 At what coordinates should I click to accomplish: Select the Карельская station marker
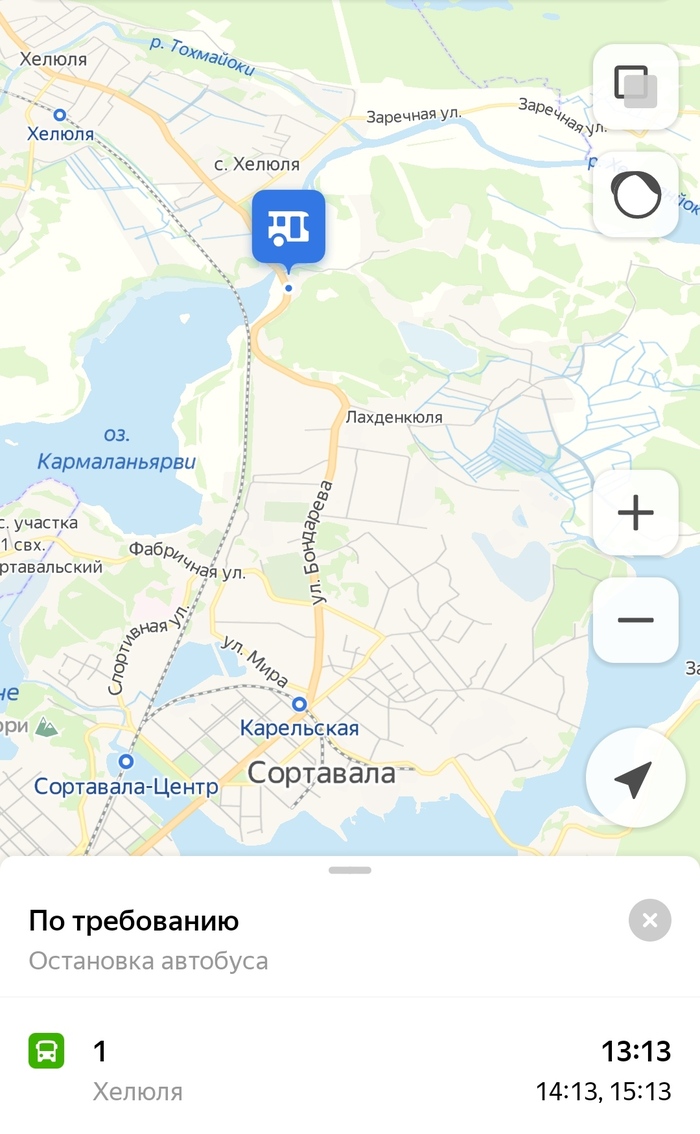click(299, 704)
